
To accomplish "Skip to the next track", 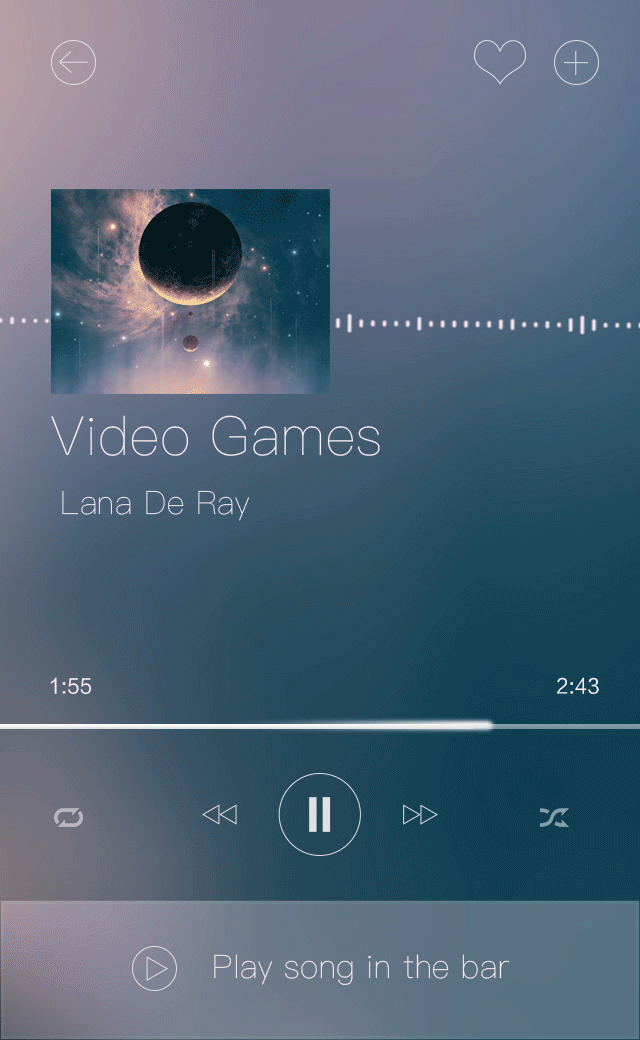I will click(420, 815).
